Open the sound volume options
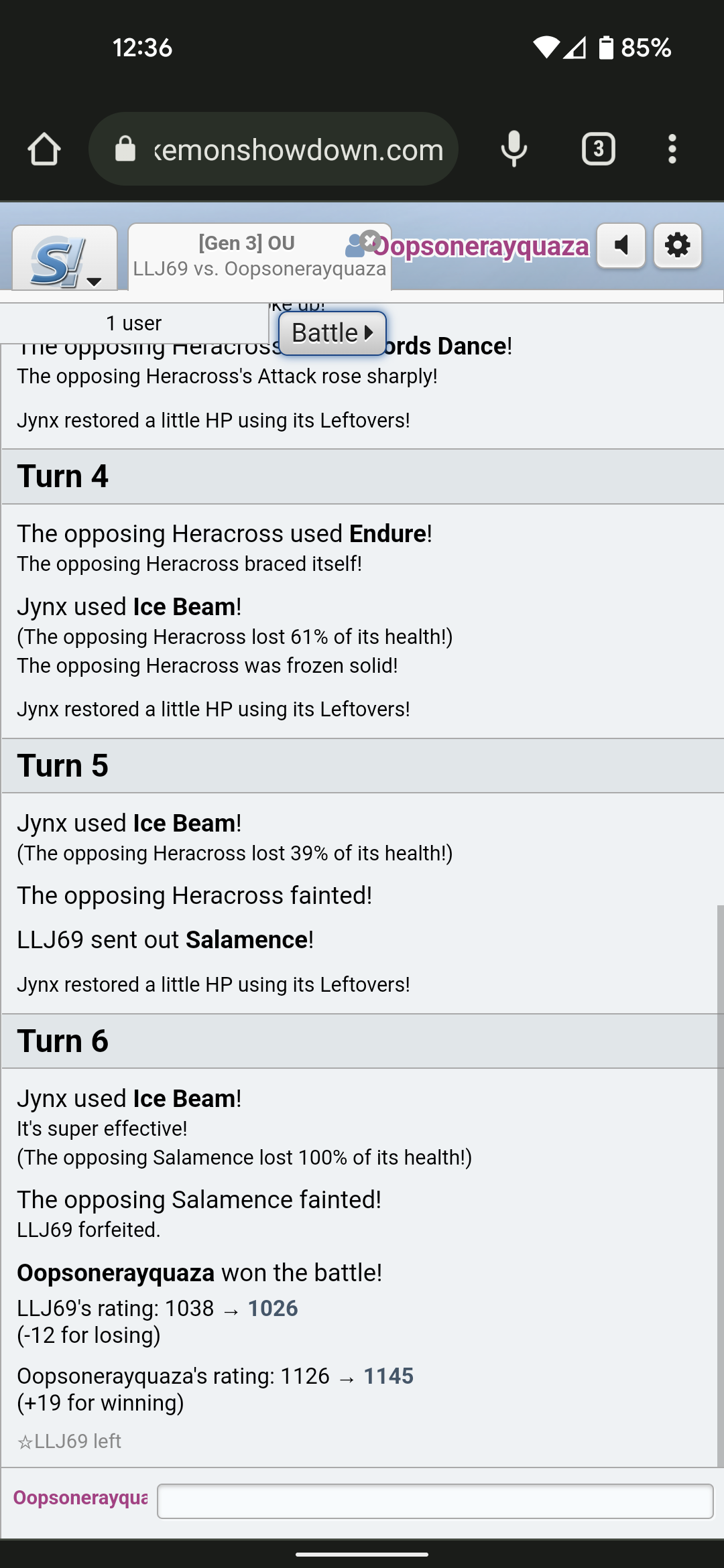724x1568 pixels. (621, 245)
